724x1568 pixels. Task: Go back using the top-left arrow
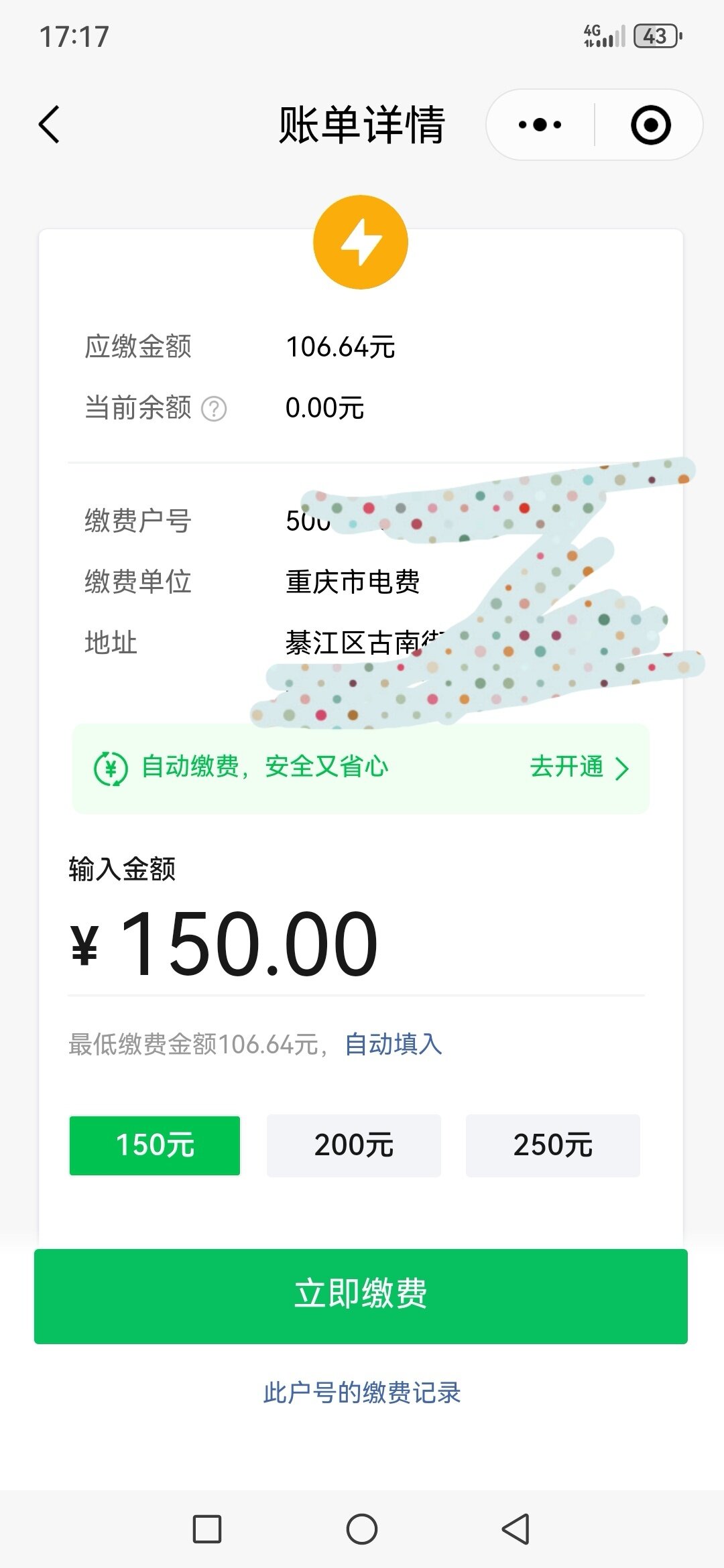50,125
